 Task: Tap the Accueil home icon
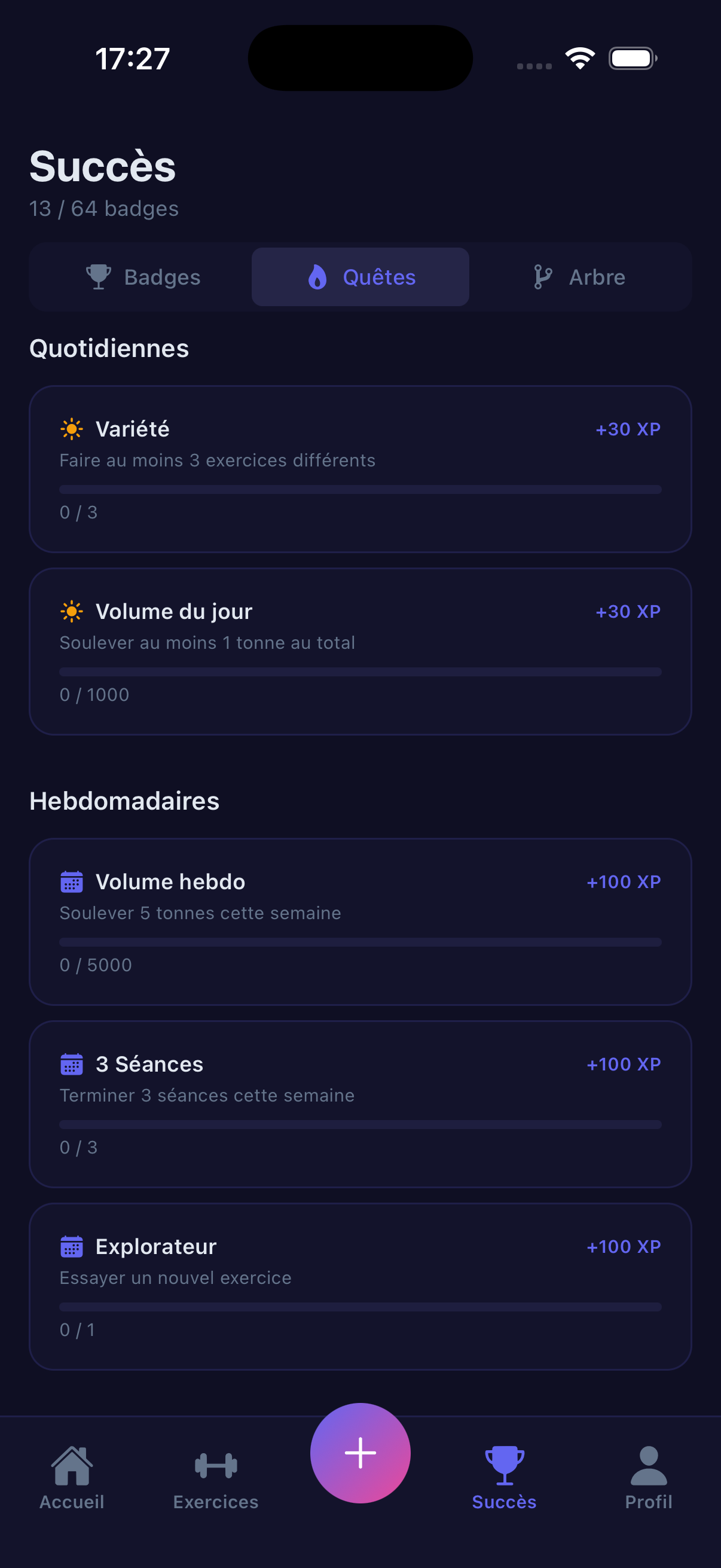point(72,1464)
